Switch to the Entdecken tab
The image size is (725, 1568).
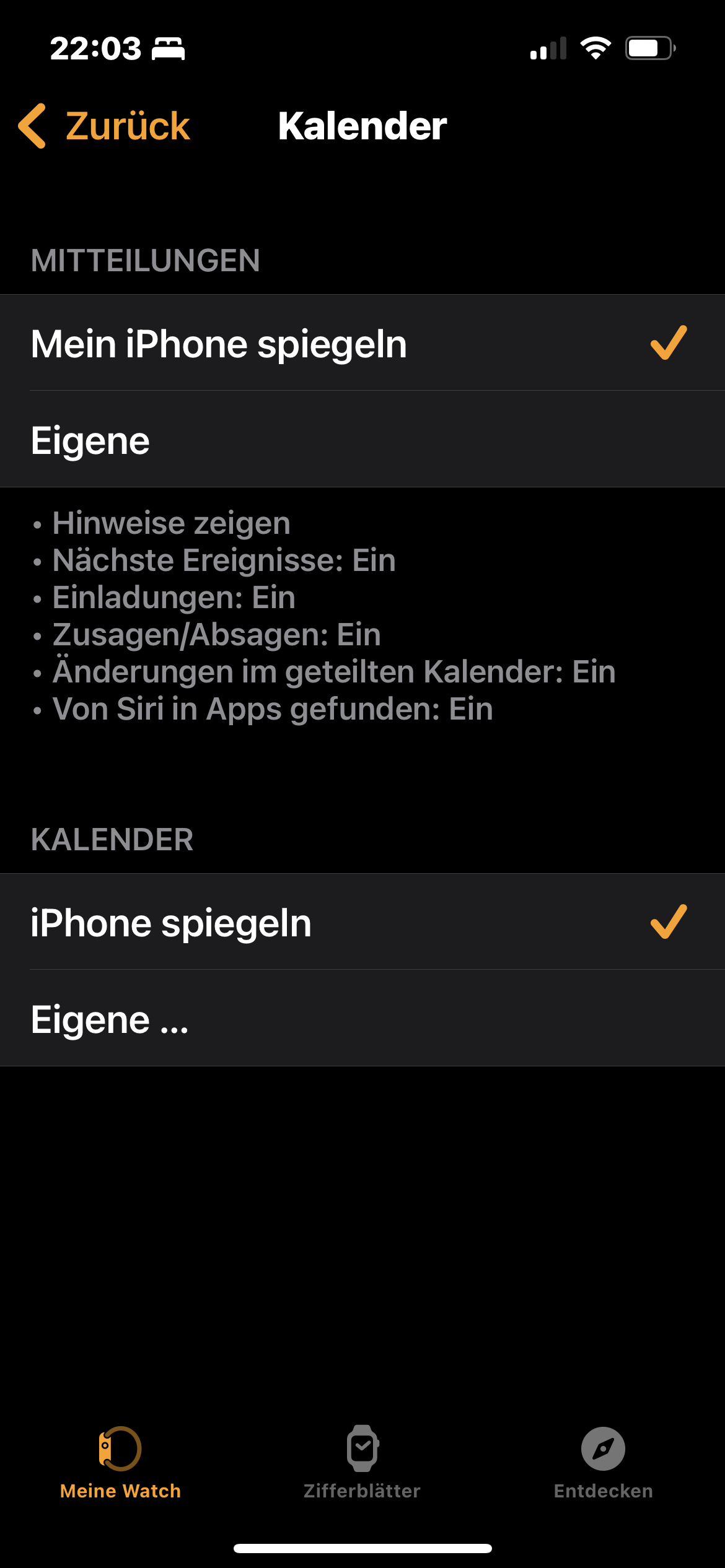coord(604,1463)
